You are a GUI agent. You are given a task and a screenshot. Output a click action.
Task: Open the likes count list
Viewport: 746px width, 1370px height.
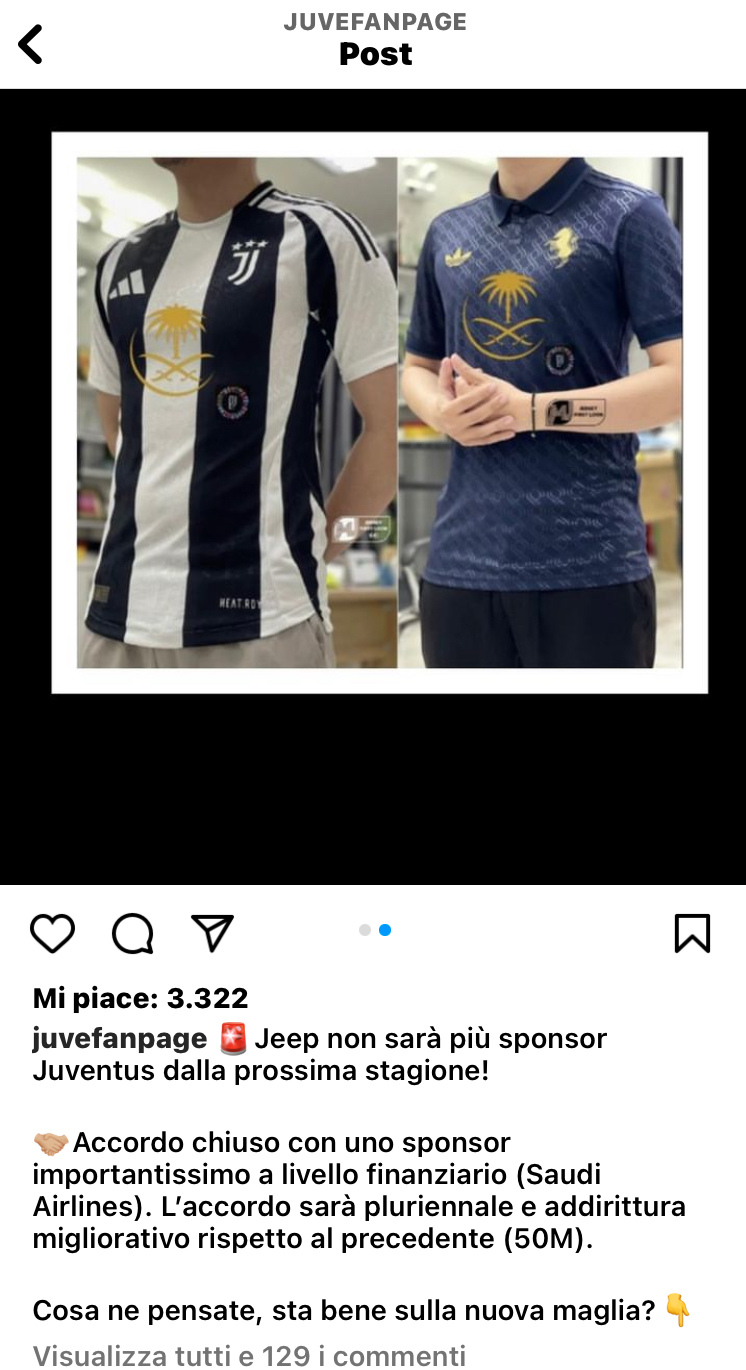pyautogui.click(x=140, y=997)
